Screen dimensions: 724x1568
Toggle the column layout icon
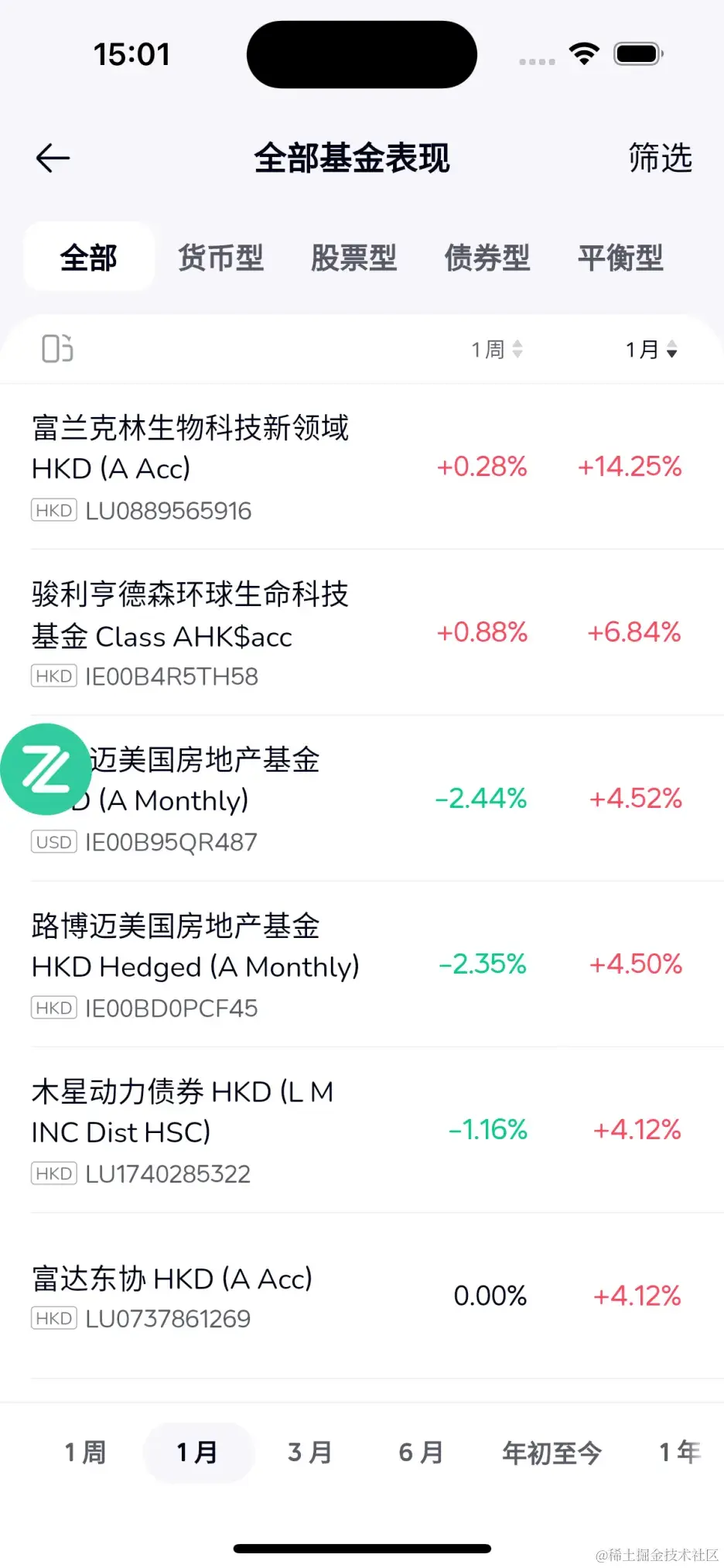[x=57, y=349]
